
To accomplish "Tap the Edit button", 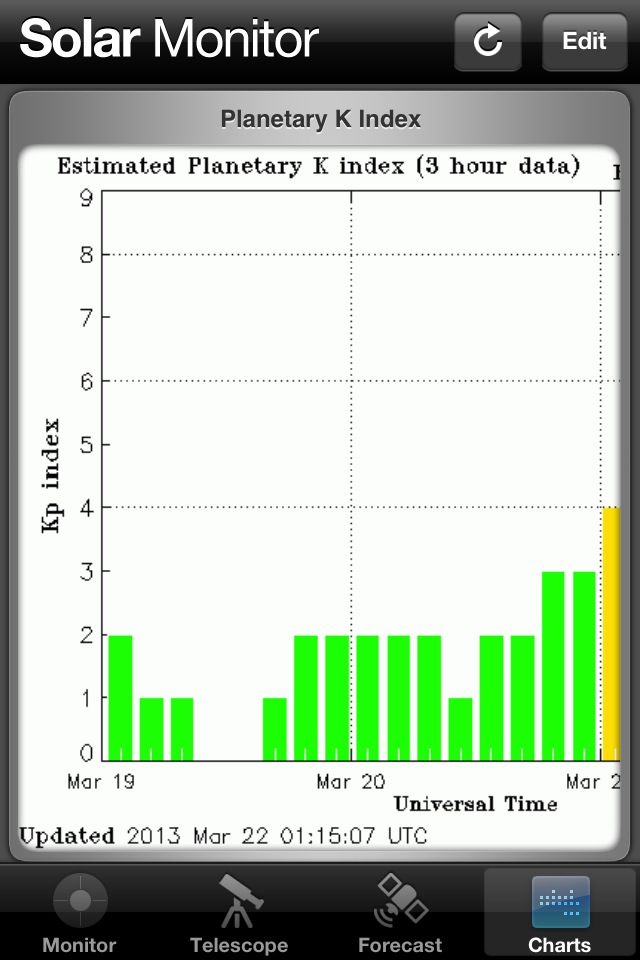I will (584, 41).
